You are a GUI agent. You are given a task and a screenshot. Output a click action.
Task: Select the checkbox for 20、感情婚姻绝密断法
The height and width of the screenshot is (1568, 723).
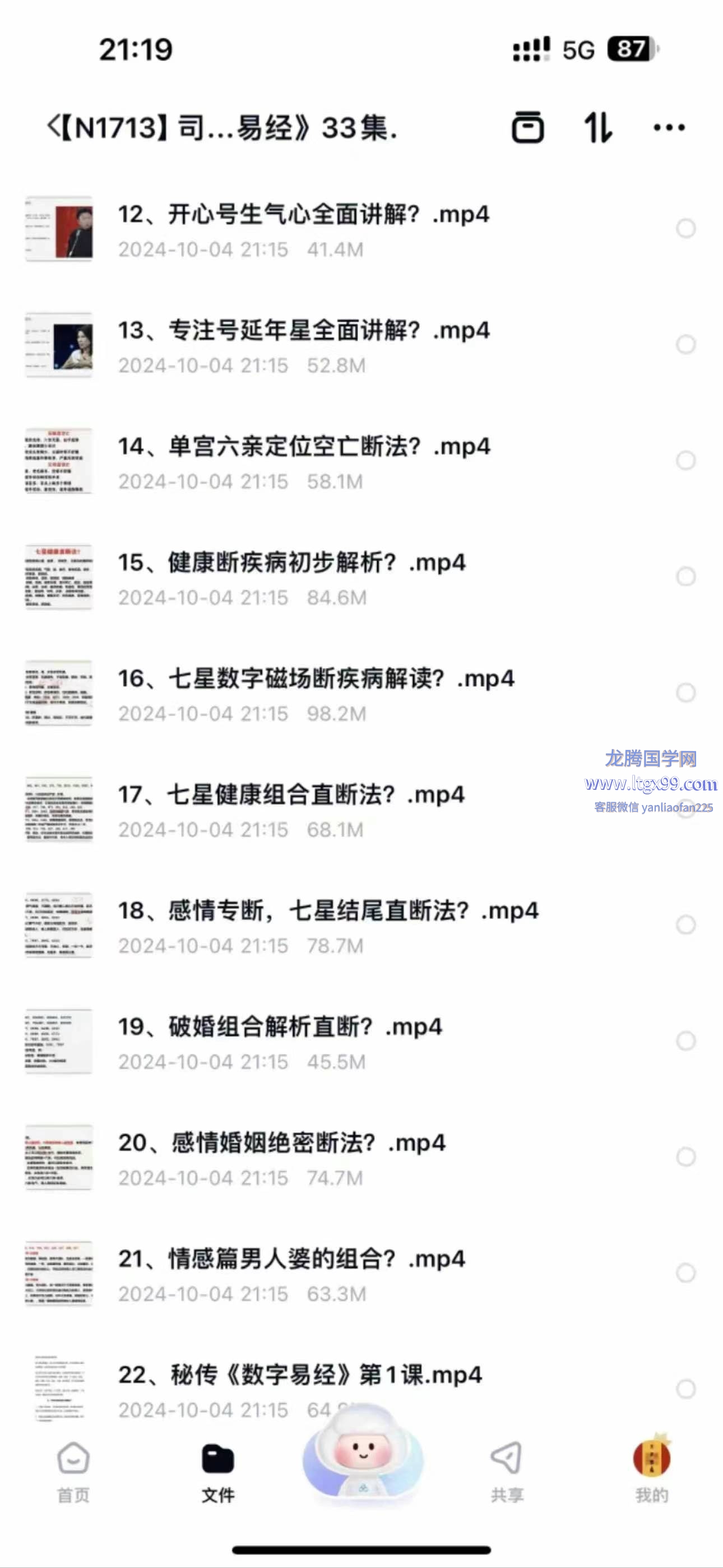point(686,1157)
